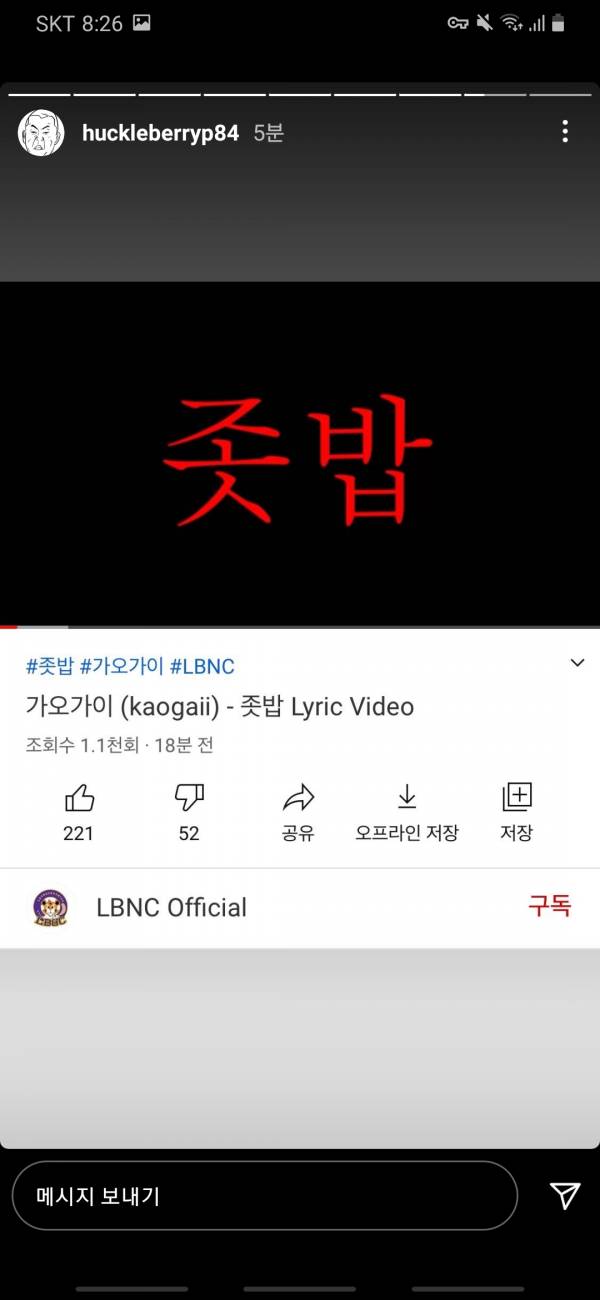
Task: Open huckleberryp84's profile picture
Action: [x=41, y=132]
